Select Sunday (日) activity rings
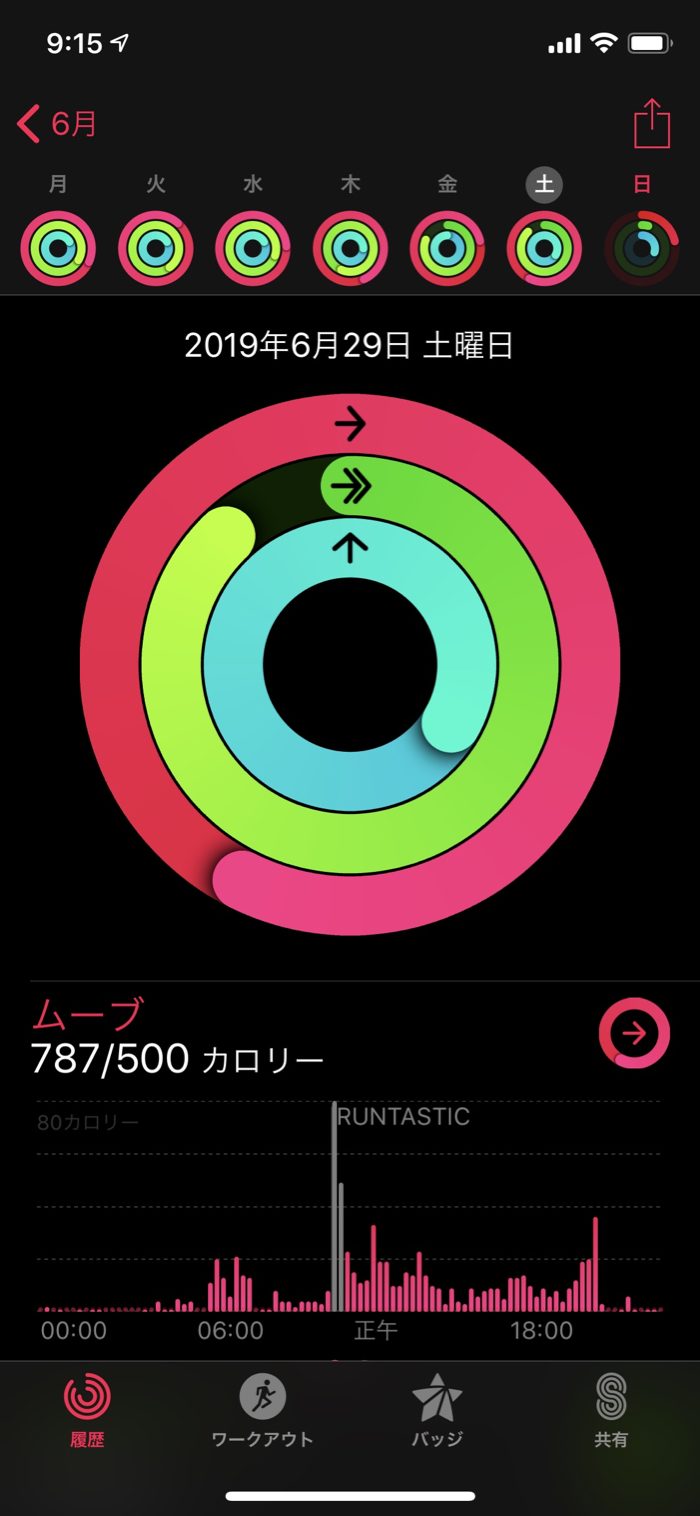Image resolution: width=700 pixels, height=1516 pixels. [642, 247]
